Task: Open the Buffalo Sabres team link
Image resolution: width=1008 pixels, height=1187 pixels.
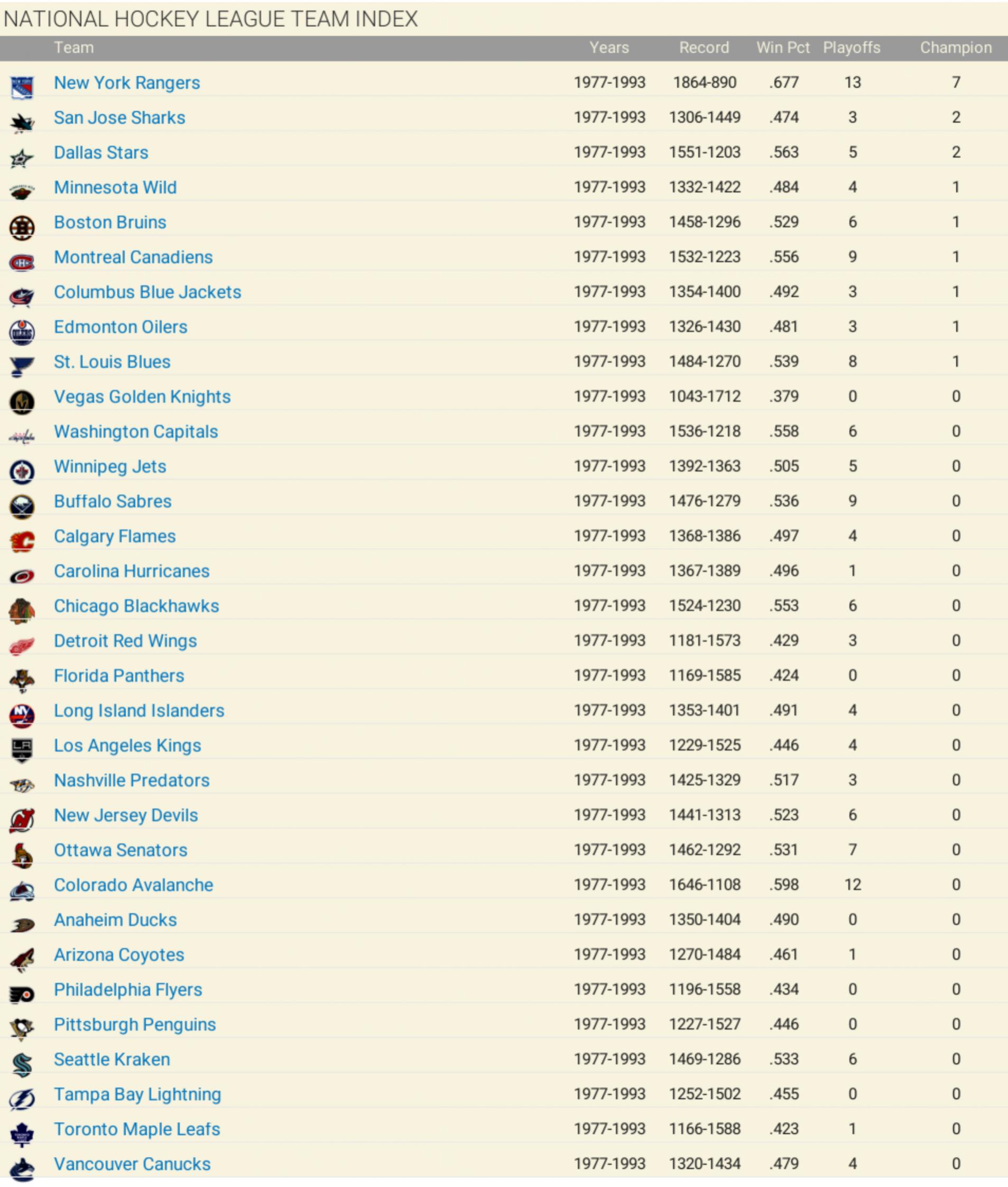Action: click(113, 501)
